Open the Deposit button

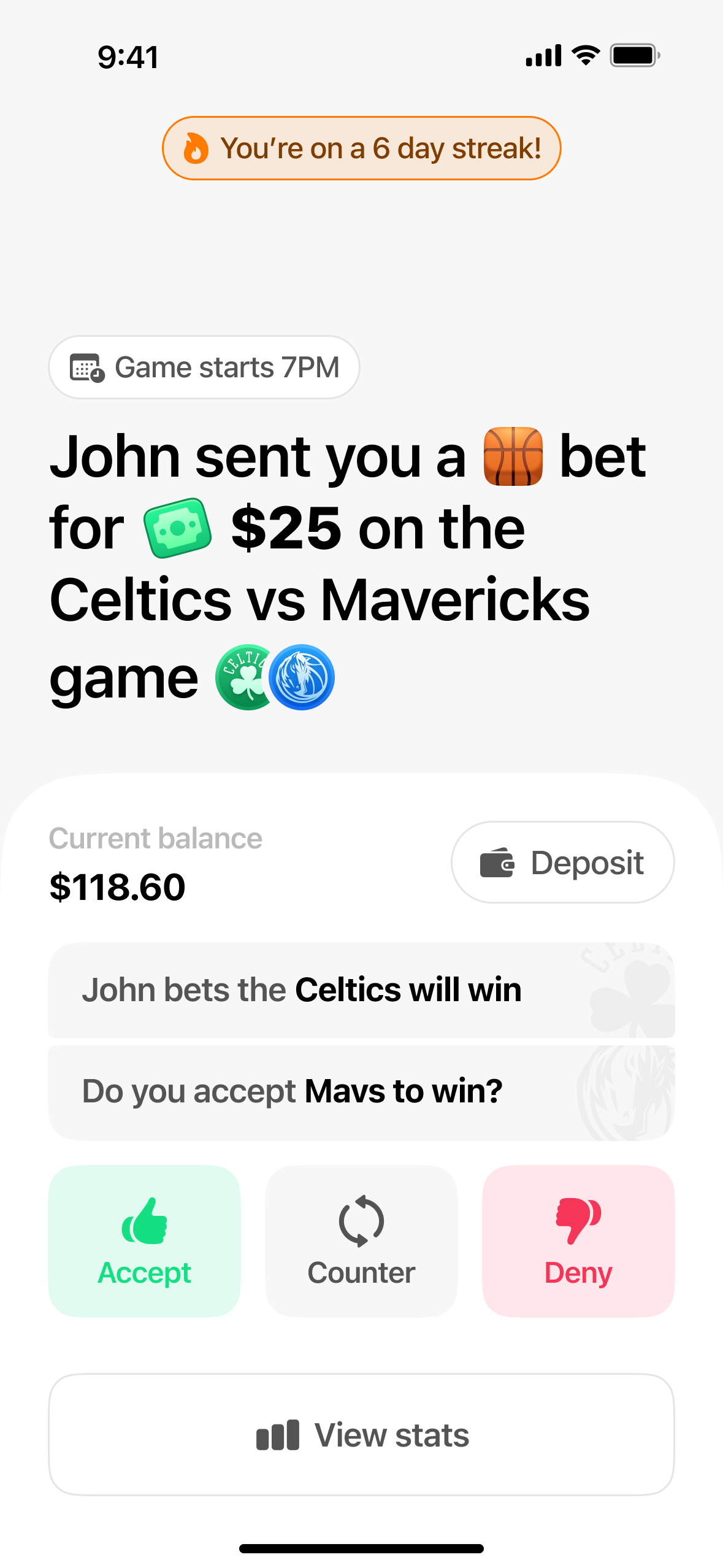pos(562,862)
